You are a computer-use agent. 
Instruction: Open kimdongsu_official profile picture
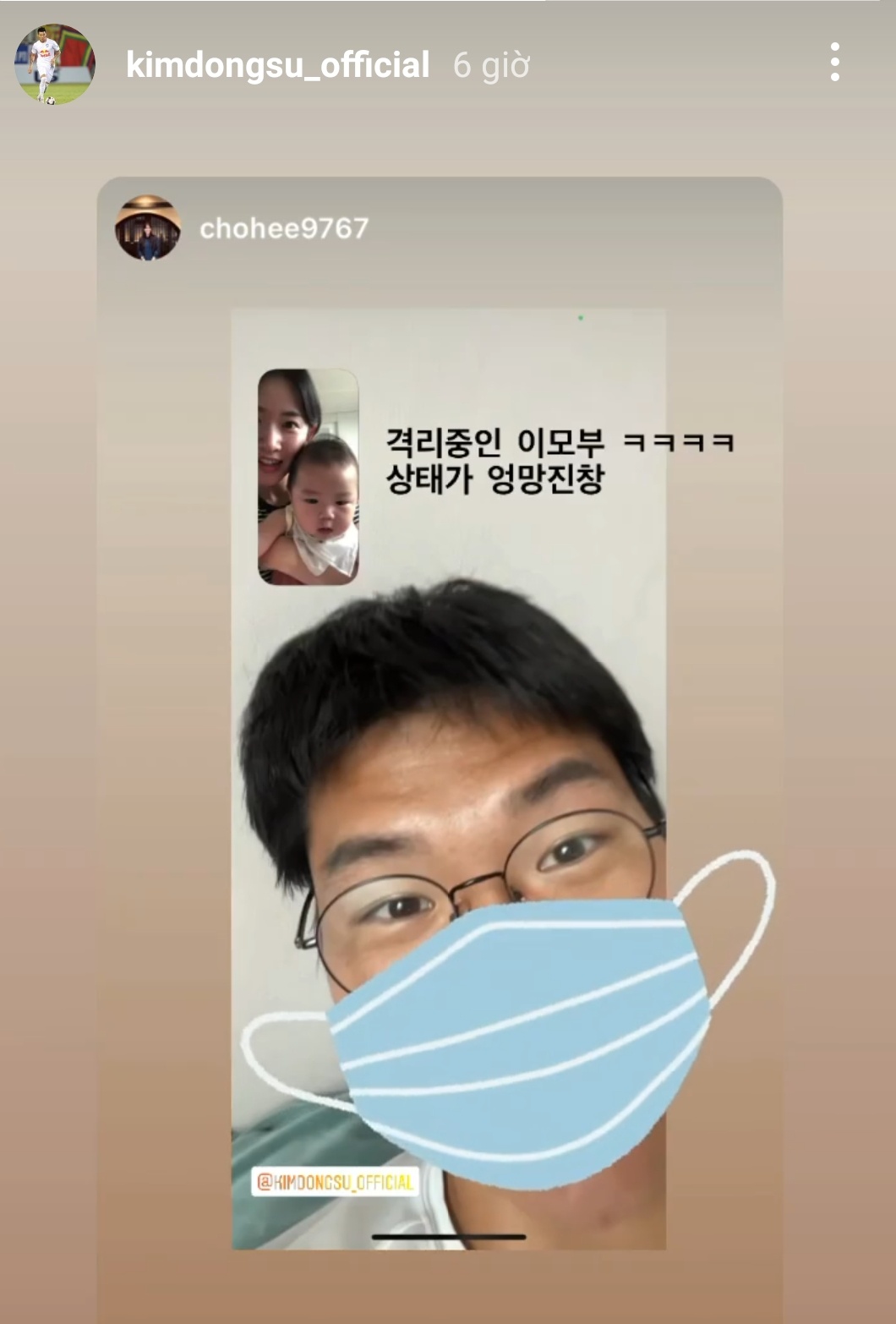tap(55, 65)
